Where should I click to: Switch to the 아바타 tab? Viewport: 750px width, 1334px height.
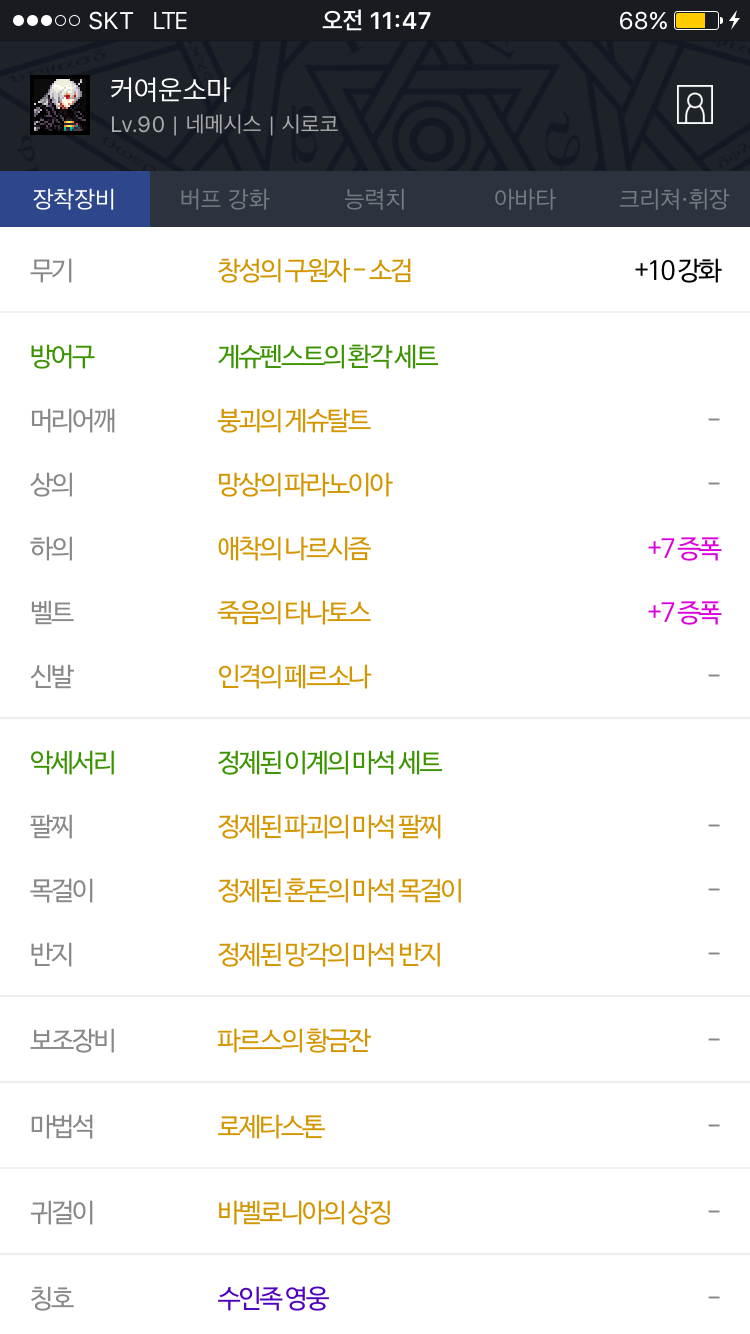tap(525, 199)
